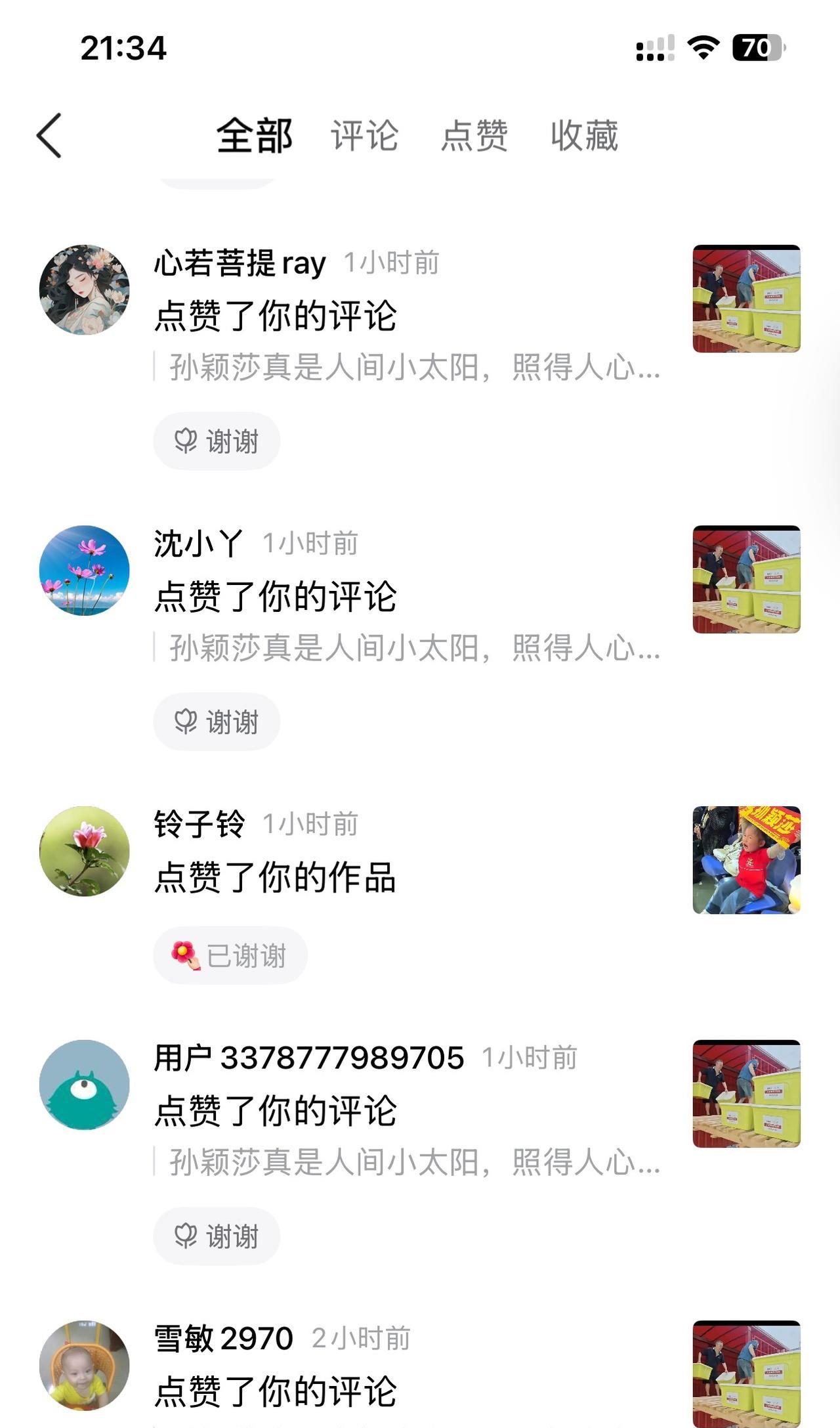840x1428 pixels.
Task: Open video thumbnail beside 雪敏2970
Action: pyautogui.click(x=746, y=1374)
